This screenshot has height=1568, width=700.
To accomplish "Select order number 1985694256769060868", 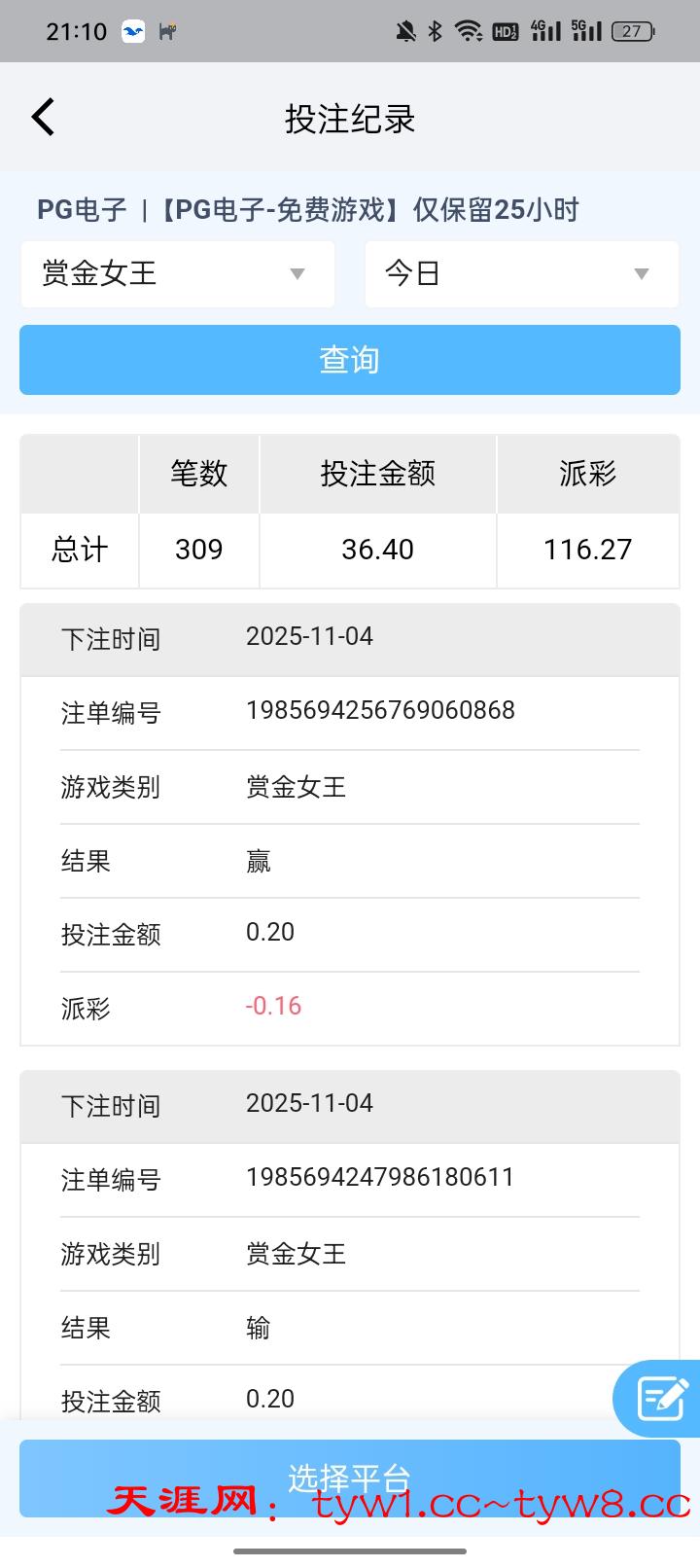I will click(380, 710).
